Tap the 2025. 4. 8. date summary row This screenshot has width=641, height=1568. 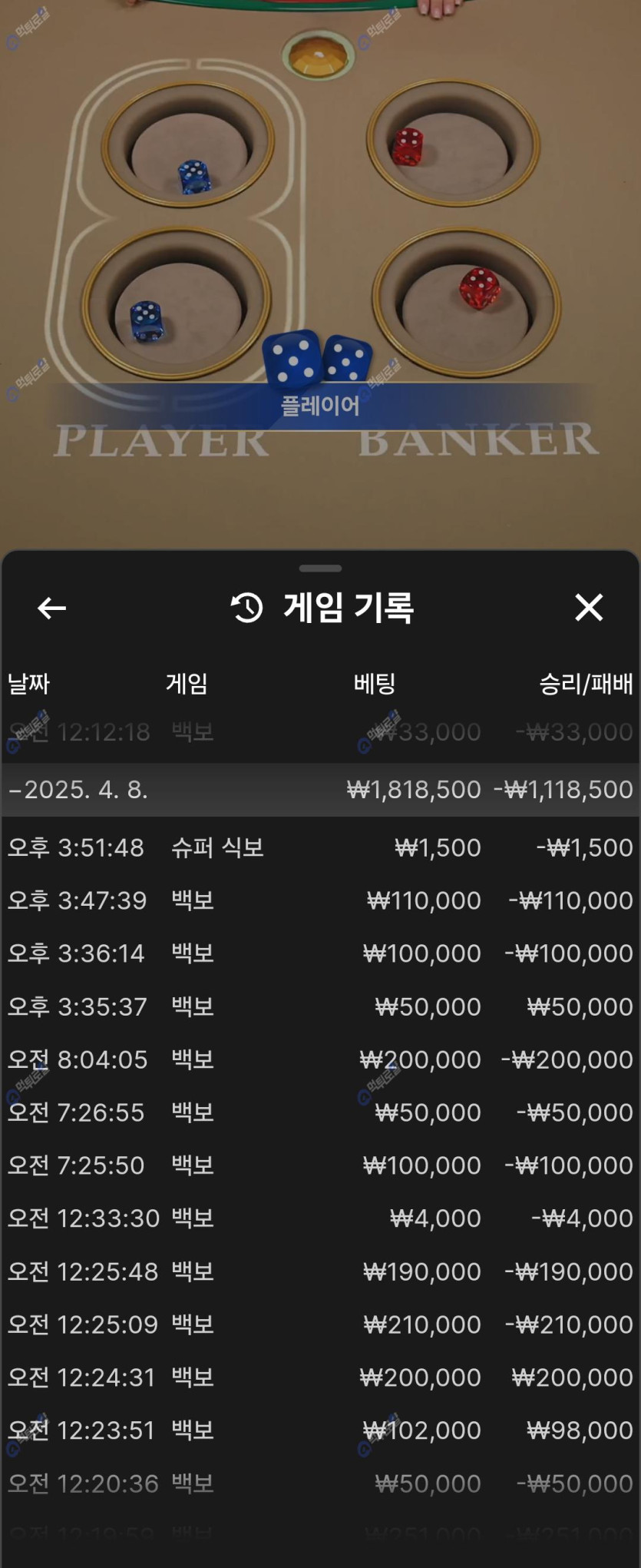tap(320, 790)
